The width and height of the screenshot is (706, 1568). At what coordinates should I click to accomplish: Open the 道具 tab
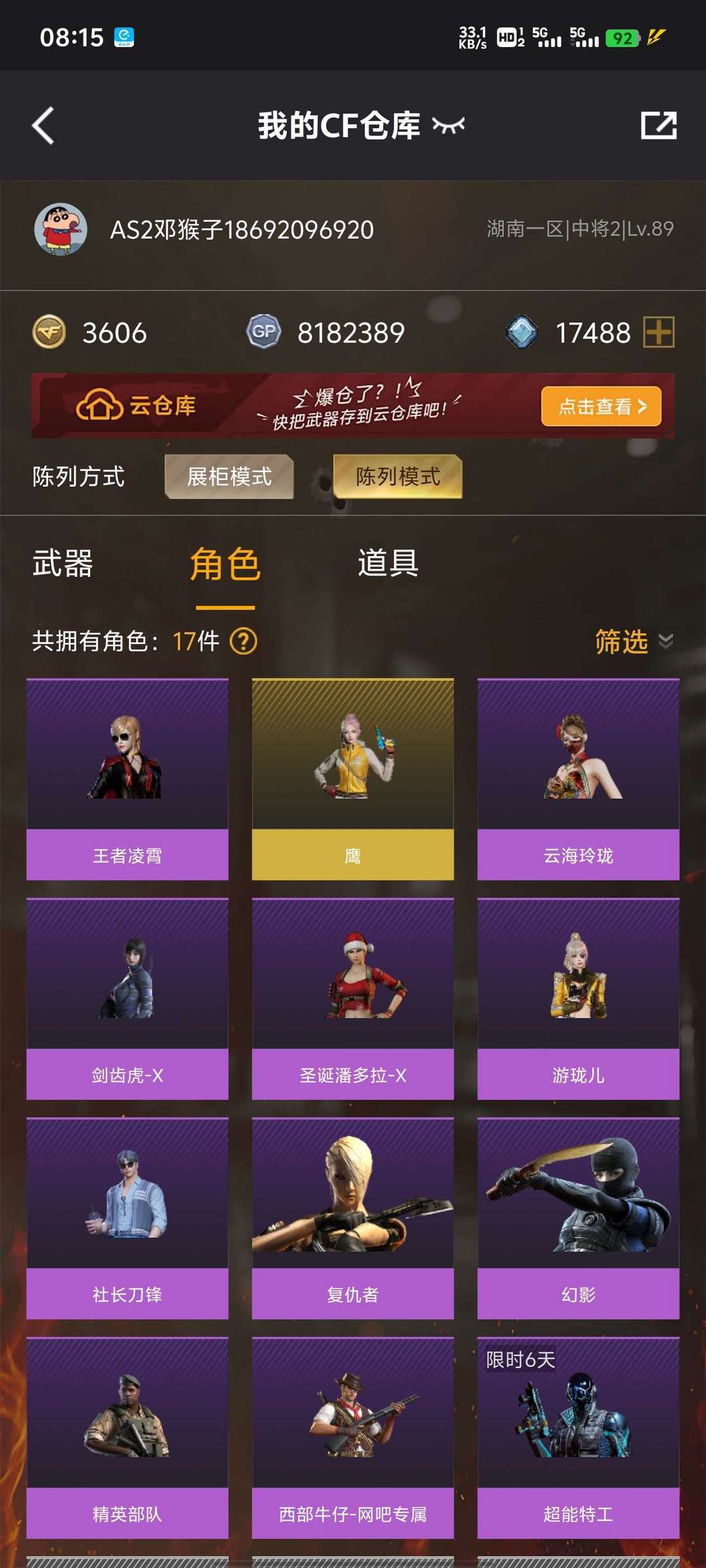pos(387,564)
